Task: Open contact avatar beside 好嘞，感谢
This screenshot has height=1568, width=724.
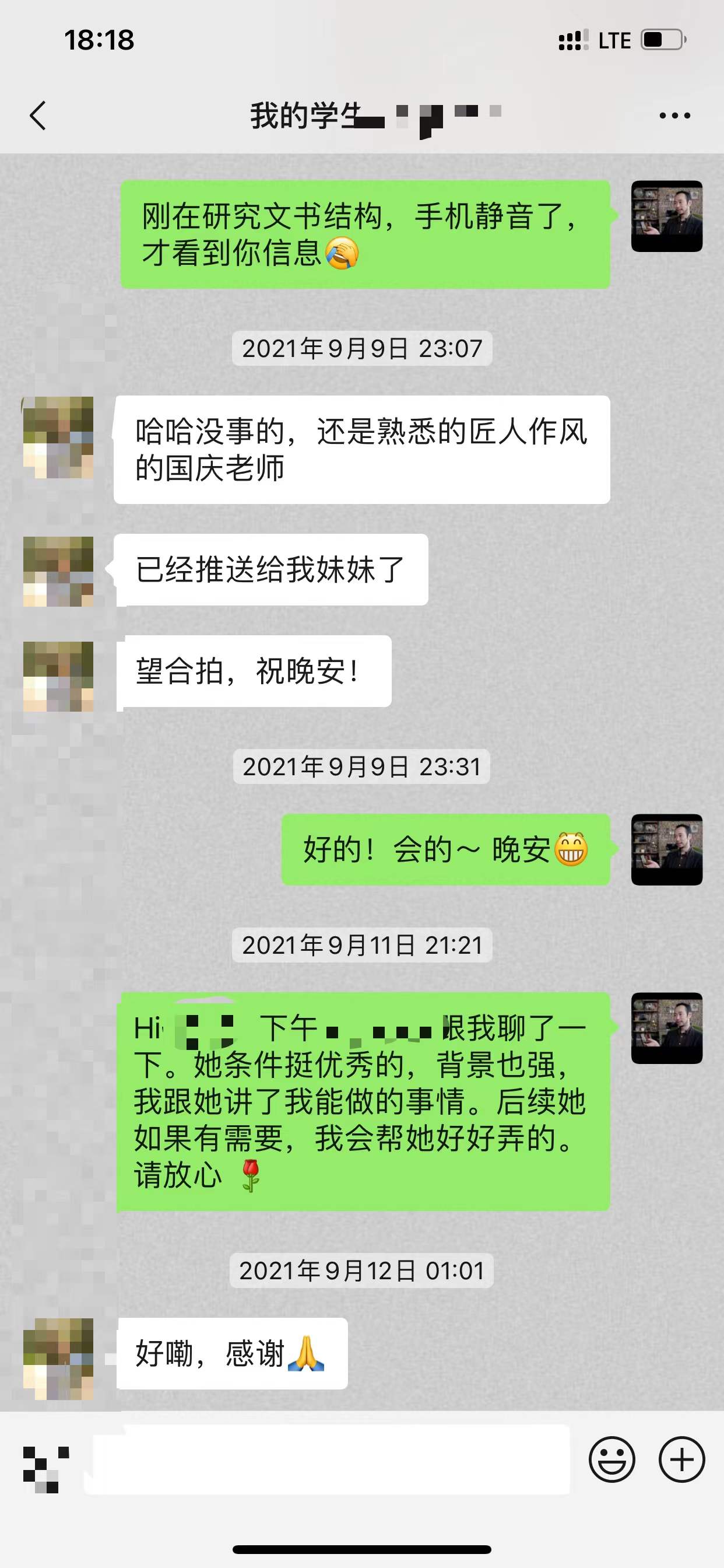Action: (x=58, y=1358)
